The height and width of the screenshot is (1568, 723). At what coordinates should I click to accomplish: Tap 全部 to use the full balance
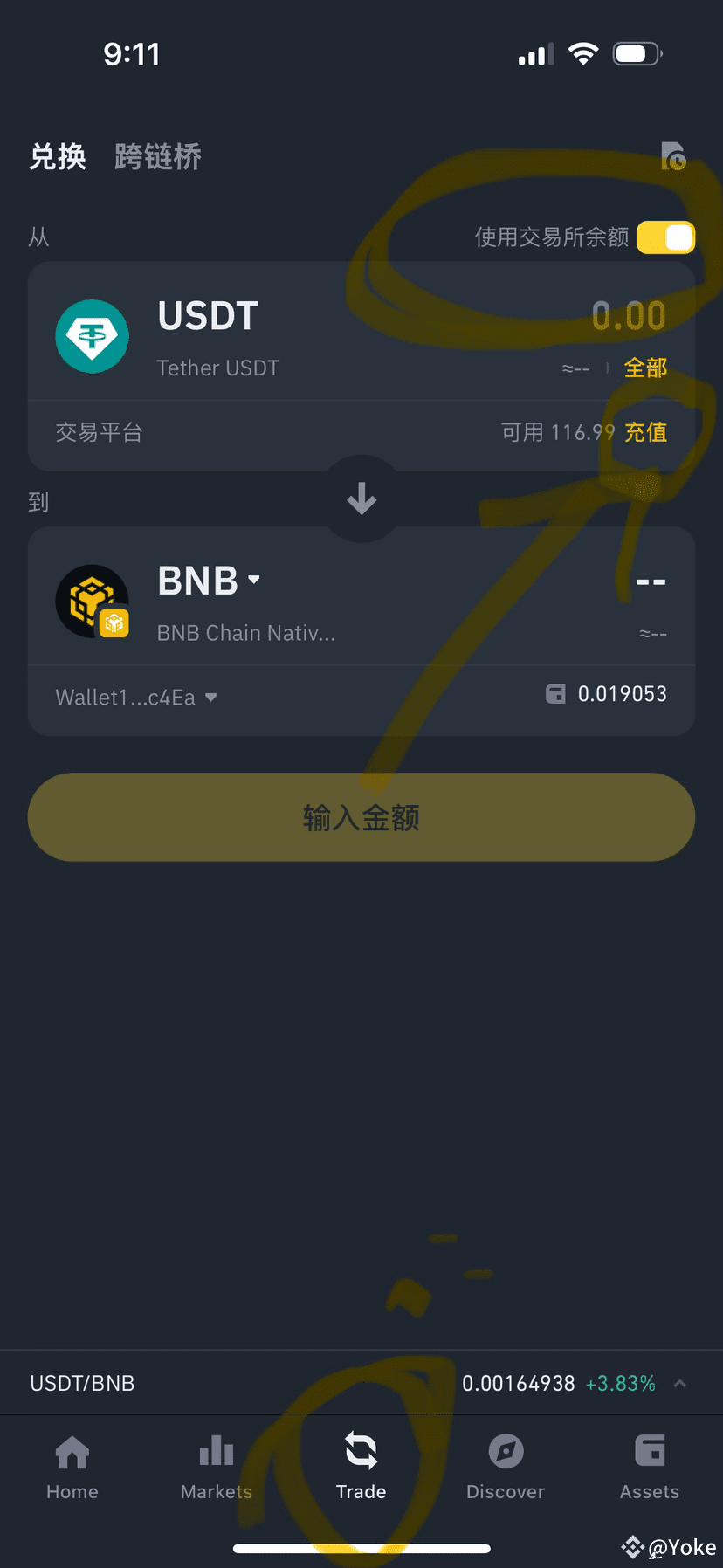[645, 368]
